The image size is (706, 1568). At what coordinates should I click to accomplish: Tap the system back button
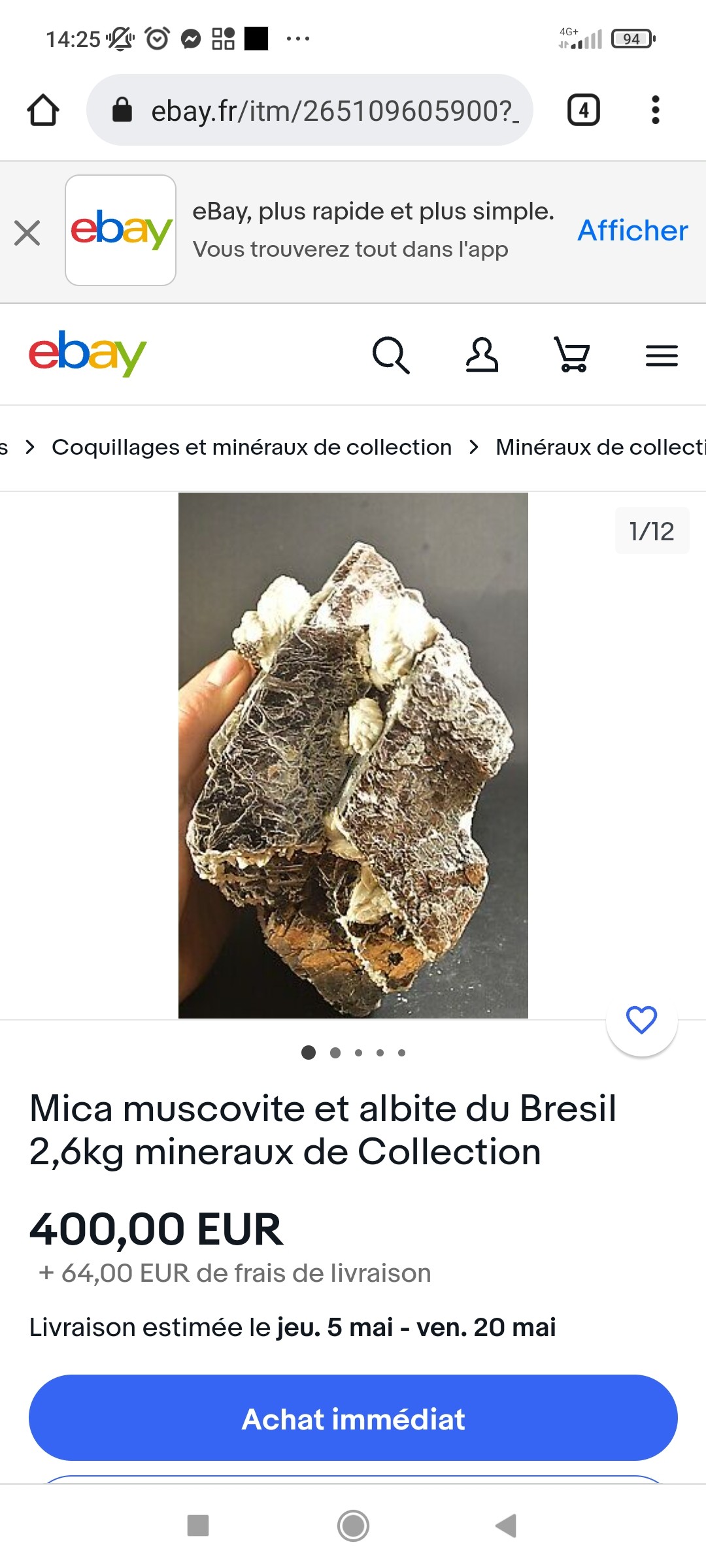[x=506, y=1526]
